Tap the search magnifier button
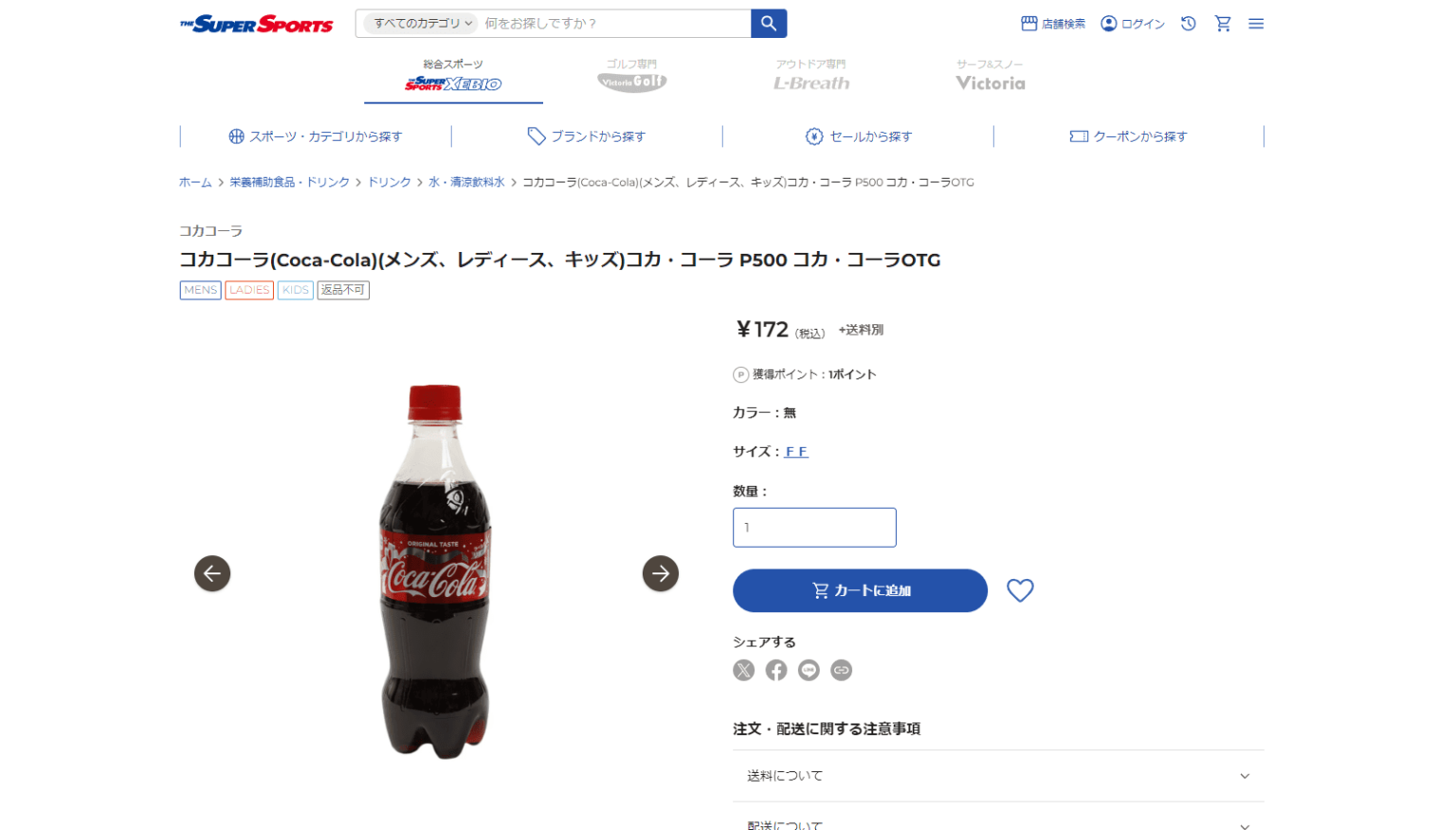Viewport: 1456px width, 830px height. pyautogui.click(x=768, y=24)
